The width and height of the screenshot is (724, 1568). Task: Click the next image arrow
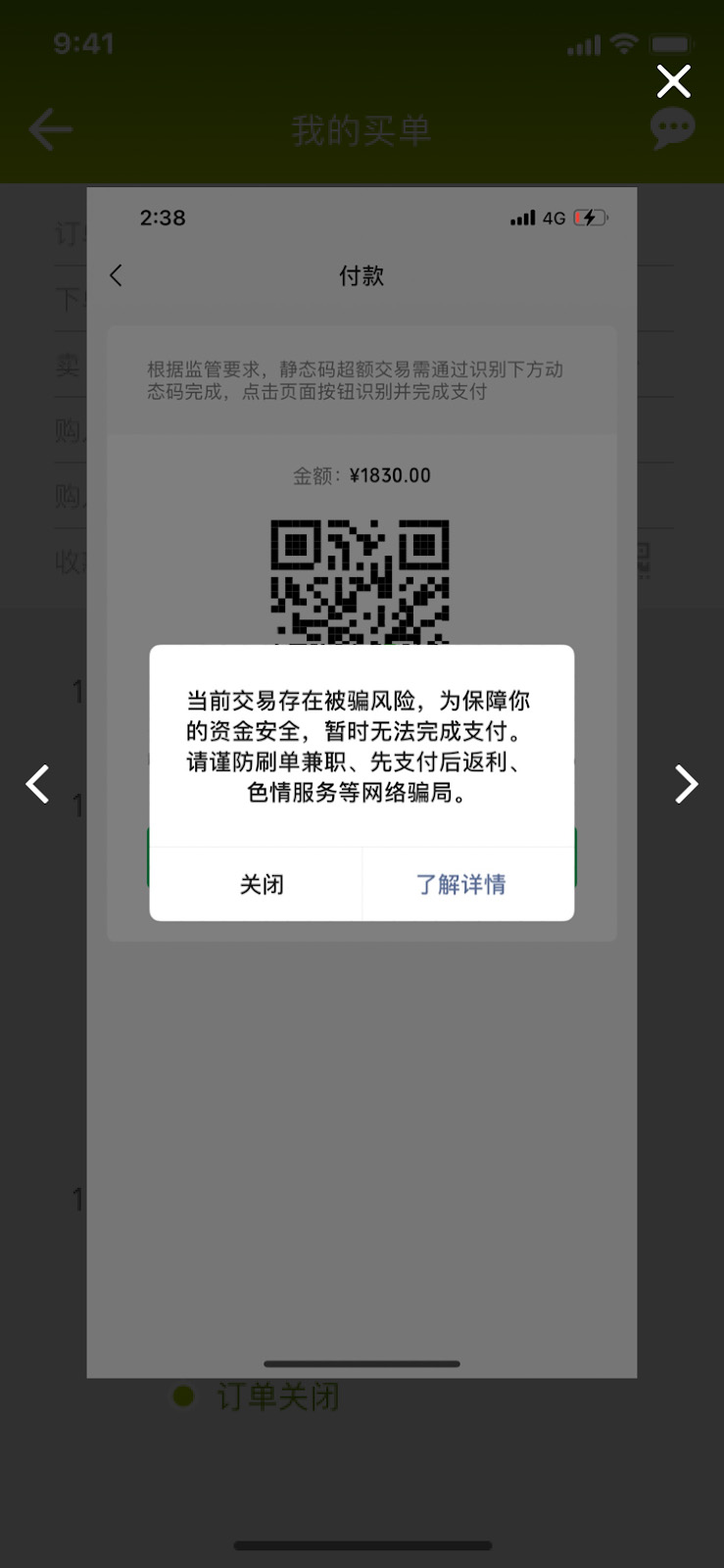point(687,784)
